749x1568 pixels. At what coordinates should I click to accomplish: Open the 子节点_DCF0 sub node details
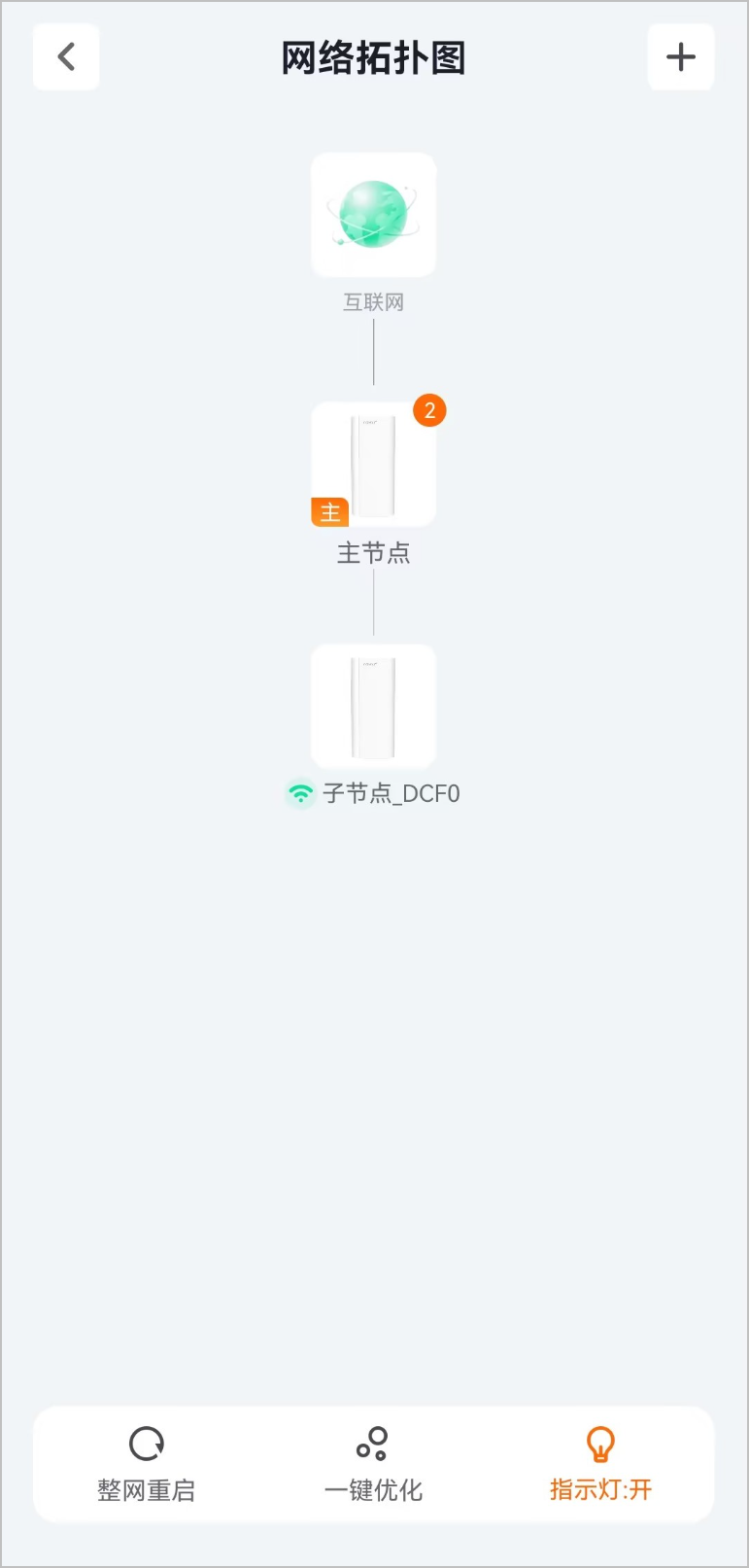tap(373, 707)
